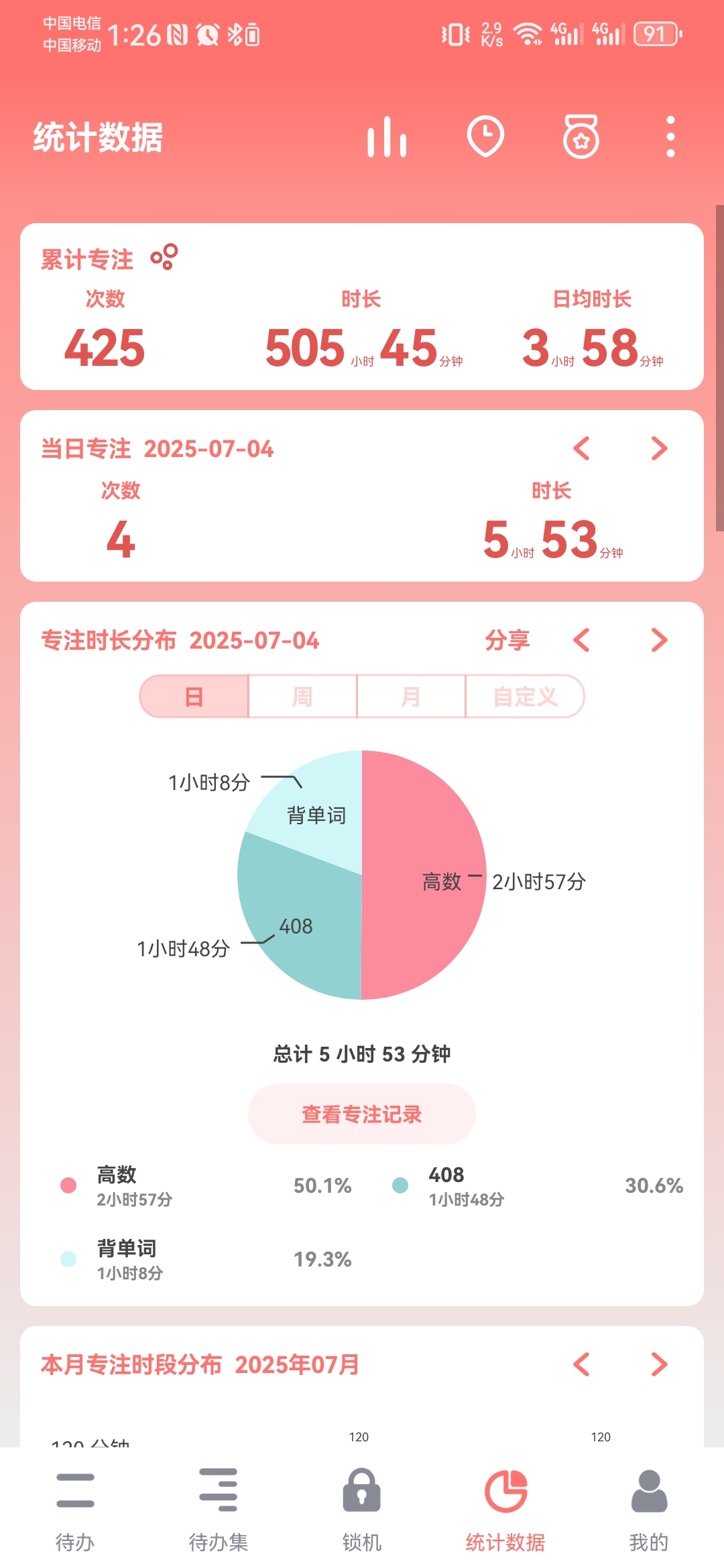The width and height of the screenshot is (724, 1568).
Task: Go to next month in 本月专注时段分布
Action: tap(660, 1364)
